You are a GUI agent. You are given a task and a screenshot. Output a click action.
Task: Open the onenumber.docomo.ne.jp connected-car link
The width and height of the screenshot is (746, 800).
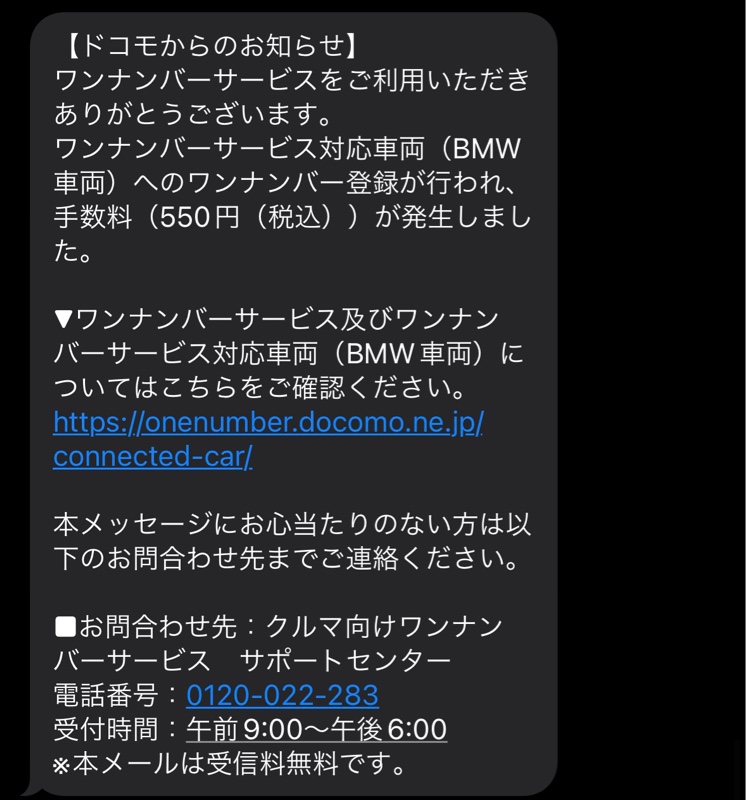pos(268,423)
